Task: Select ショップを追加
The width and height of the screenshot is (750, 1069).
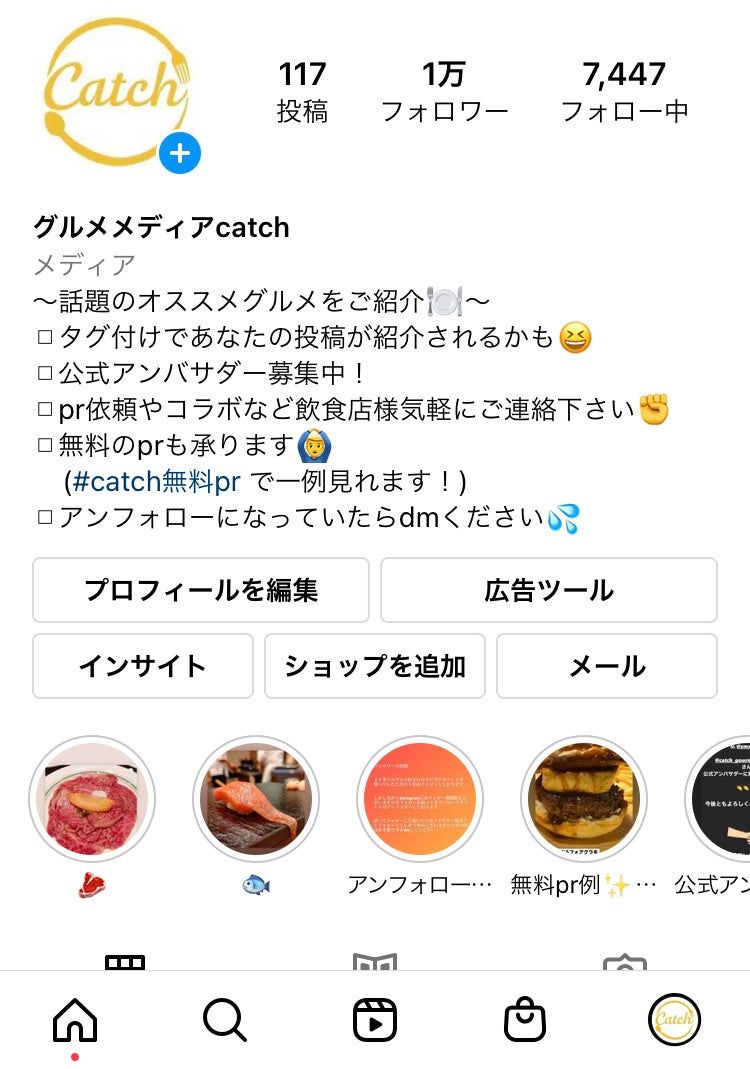Action: tap(375, 666)
